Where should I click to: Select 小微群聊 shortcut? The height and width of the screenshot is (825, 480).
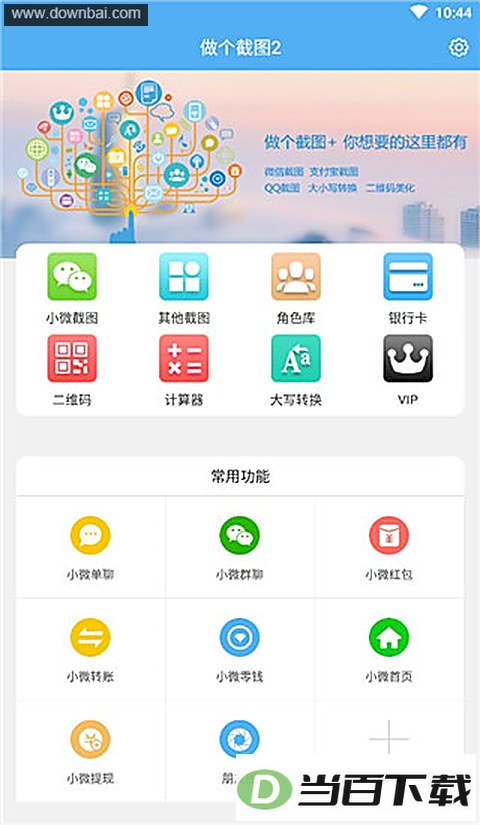[x=240, y=547]
